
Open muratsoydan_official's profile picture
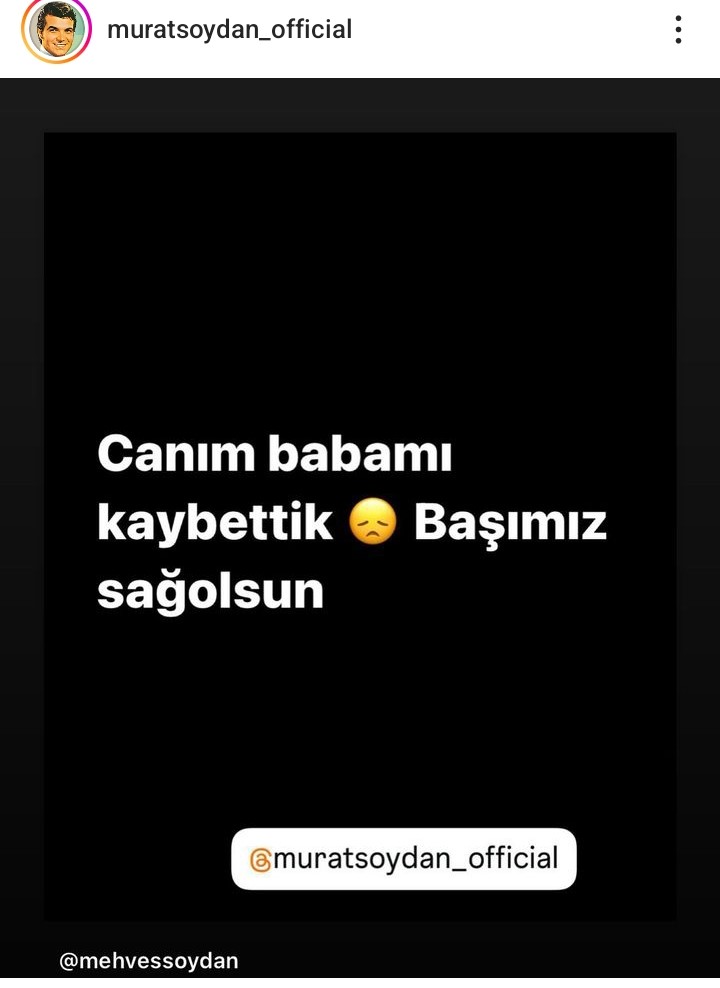pyautogui.click(x=57, y=30)
